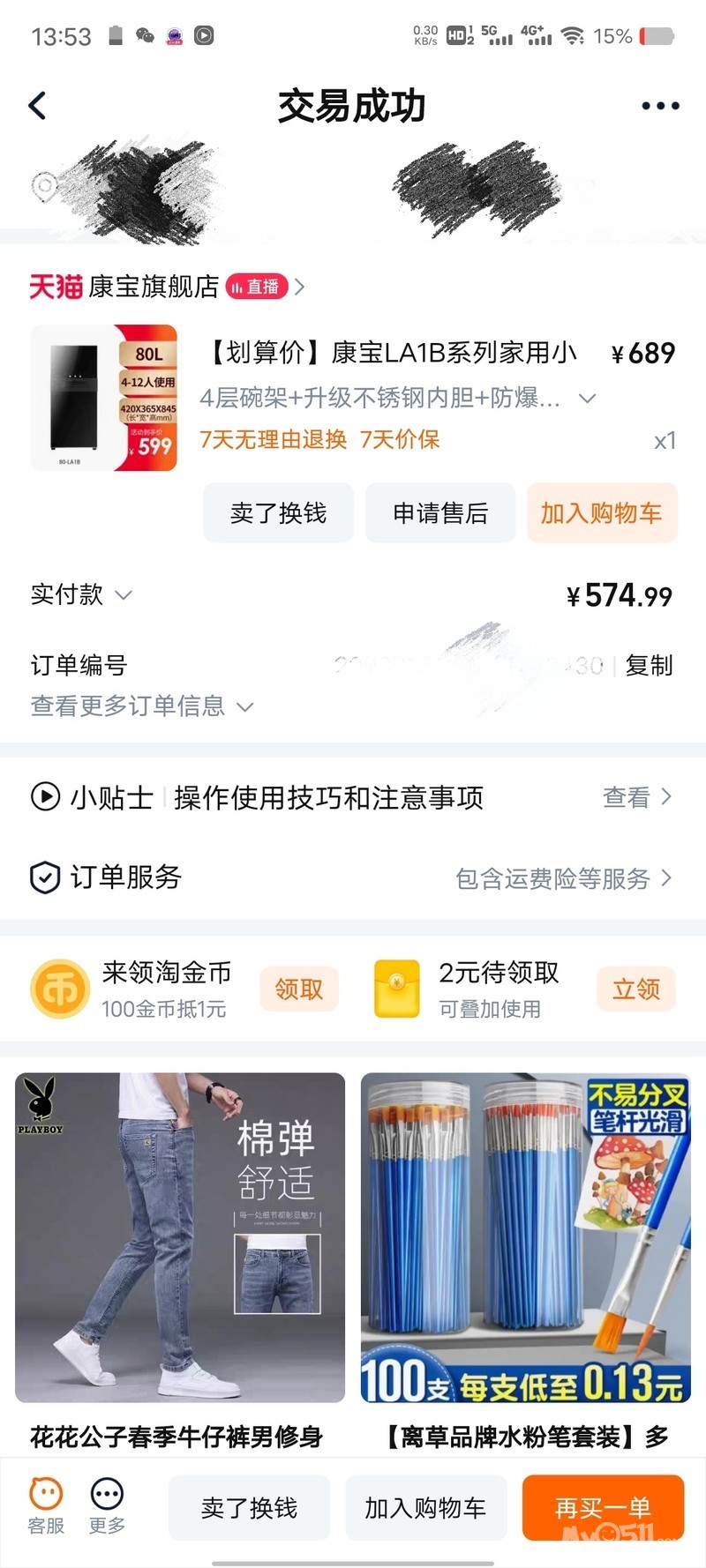The height and width of the screenshot is (1568, 706).
Task: Open the 订单服务 row
Action: tap(353, 877)
